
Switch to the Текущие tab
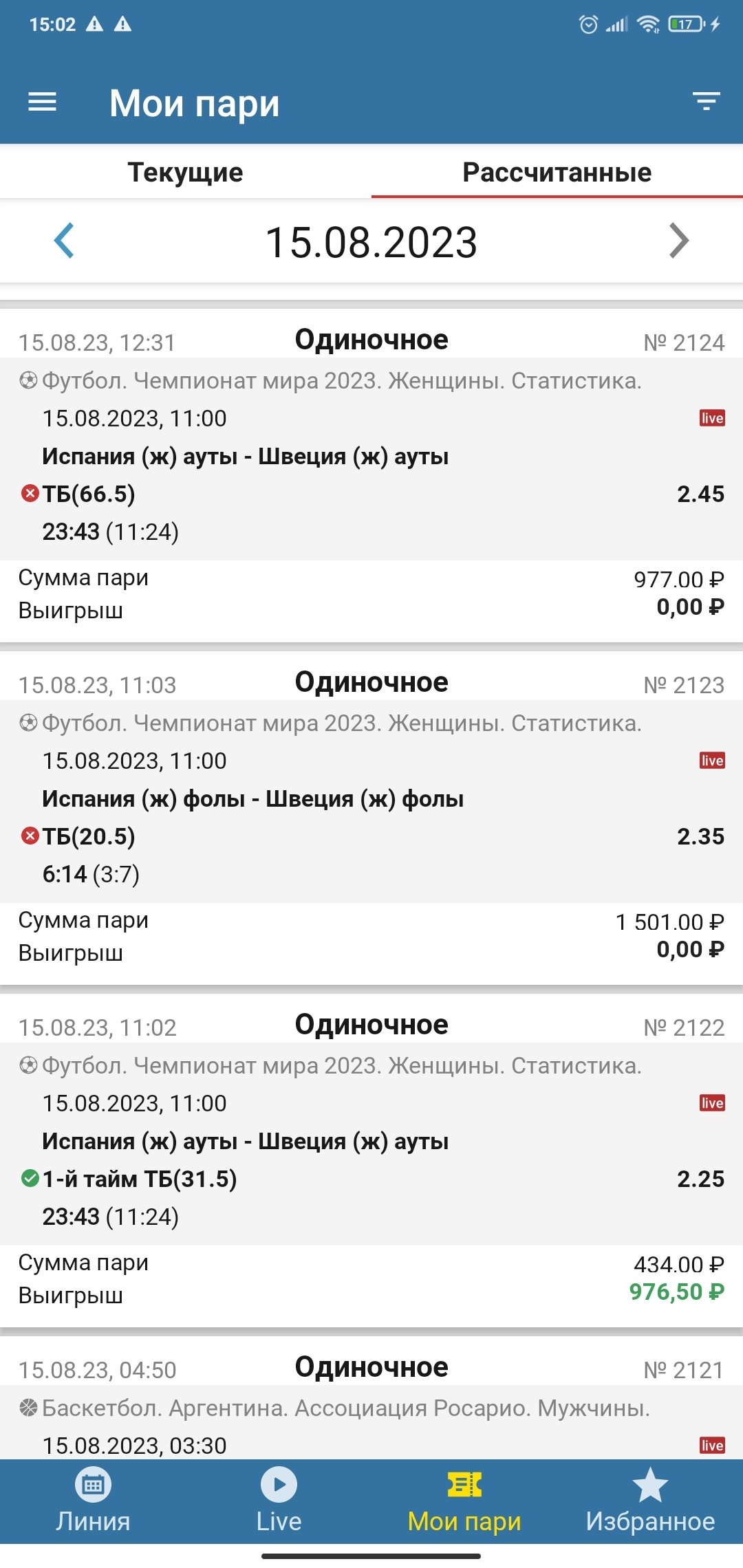[x=185, y=172]
